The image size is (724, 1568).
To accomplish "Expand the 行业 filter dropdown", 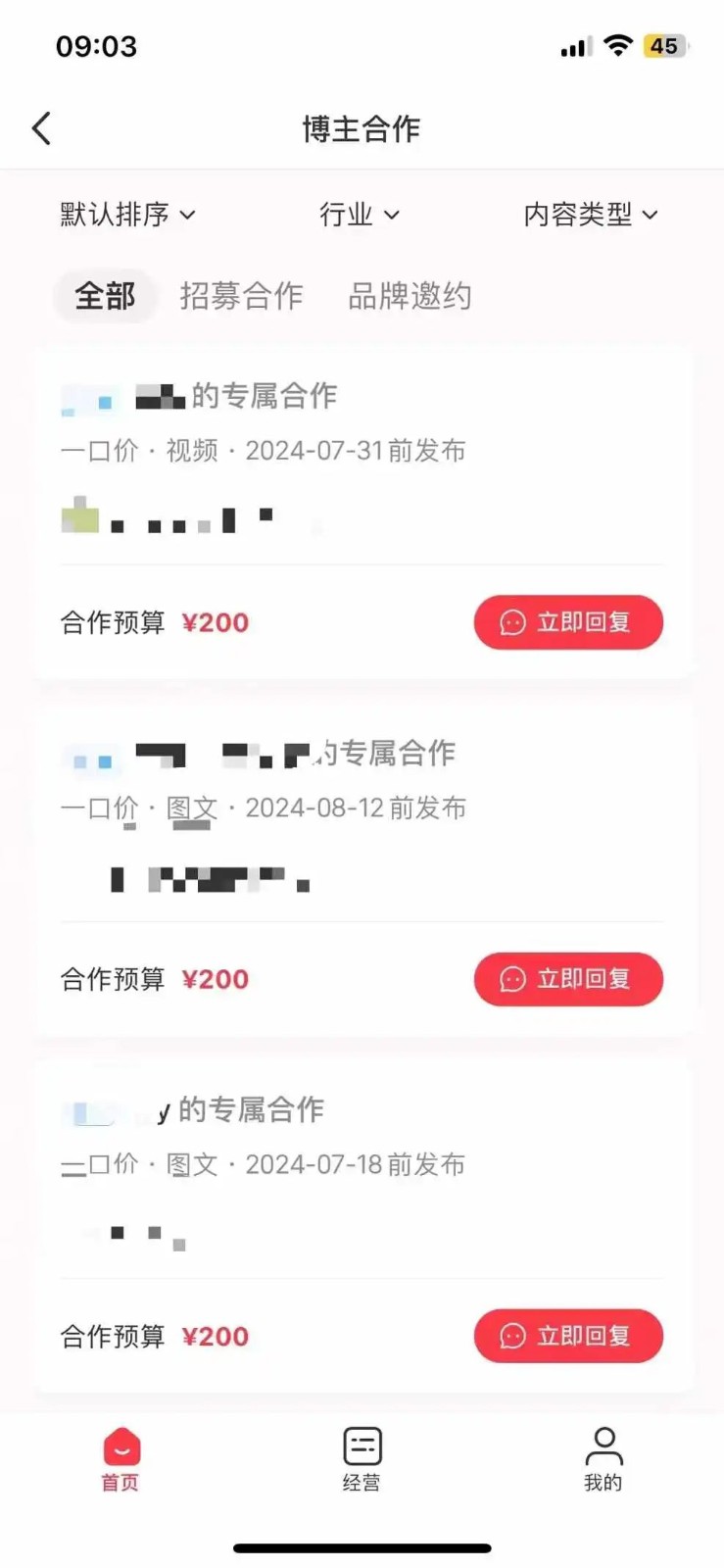I will (359, 214).
